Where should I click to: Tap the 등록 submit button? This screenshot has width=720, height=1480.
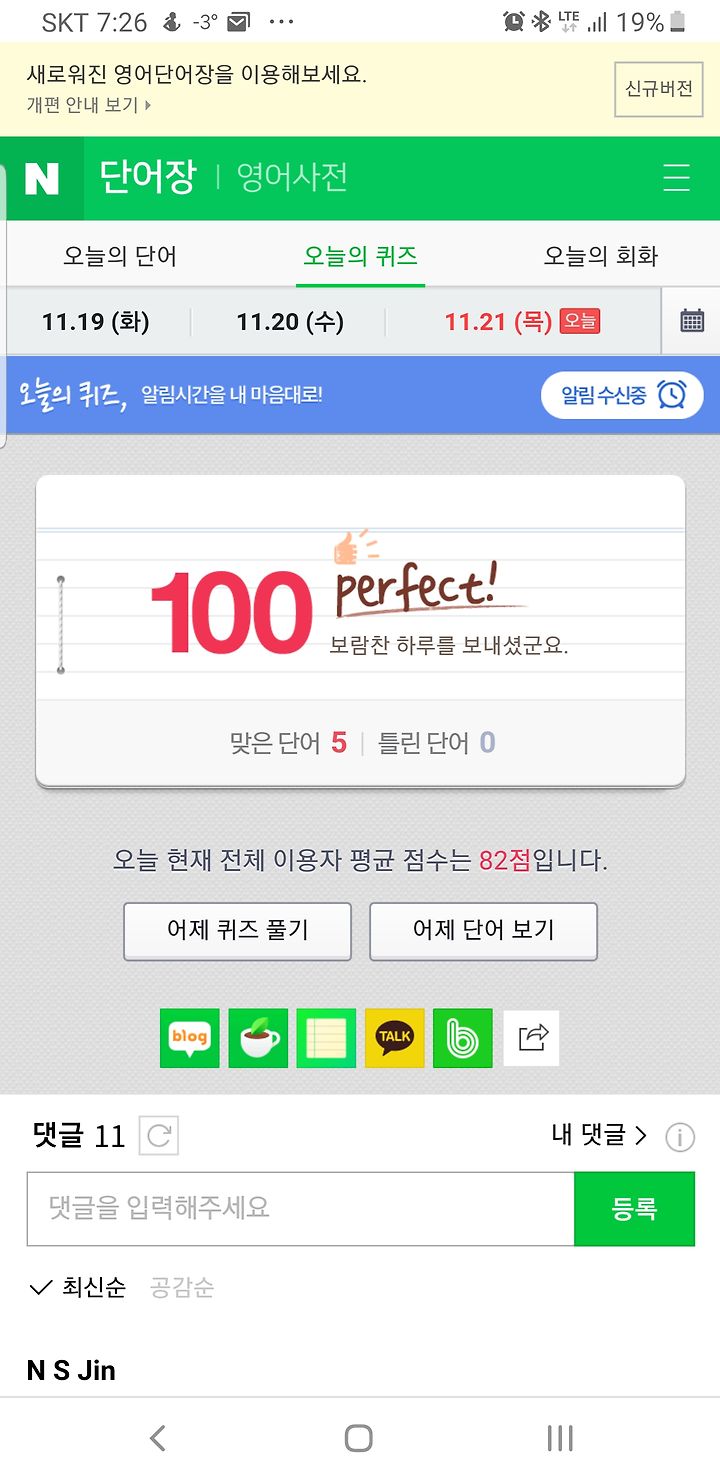[x=634, y=1208]
